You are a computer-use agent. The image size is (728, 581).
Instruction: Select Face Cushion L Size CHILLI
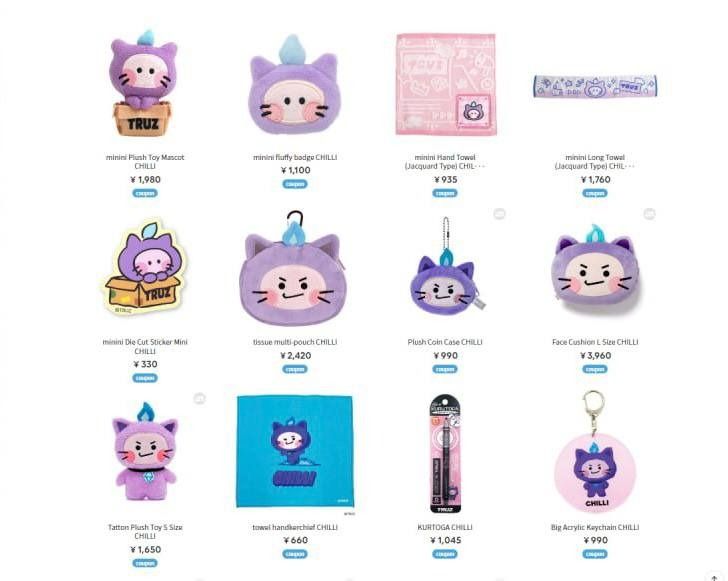(x=595, y=273)
